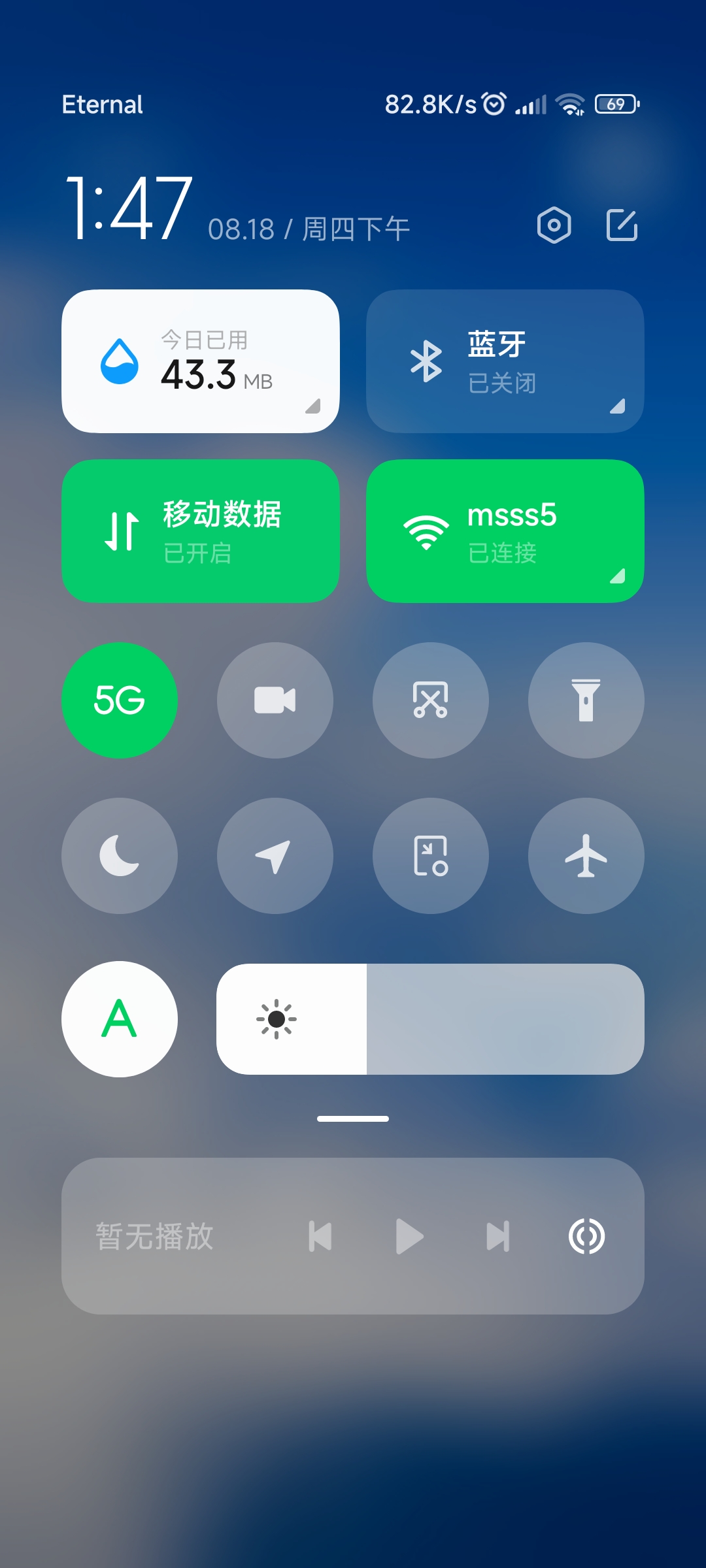Toggle auto brightness A button

point(120,1019)
